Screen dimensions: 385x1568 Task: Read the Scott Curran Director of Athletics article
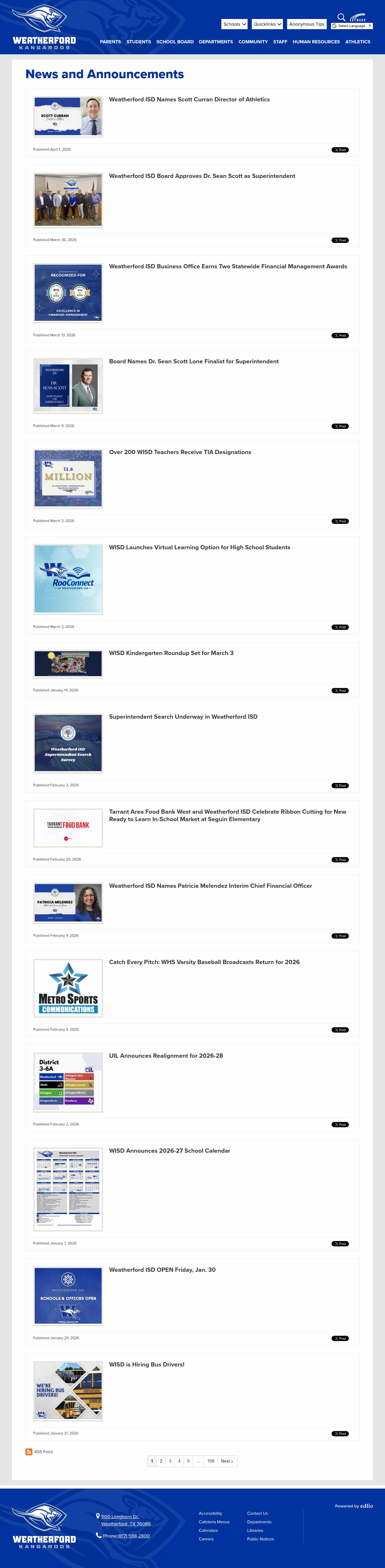pyautogui.click(x=189, y=99)
